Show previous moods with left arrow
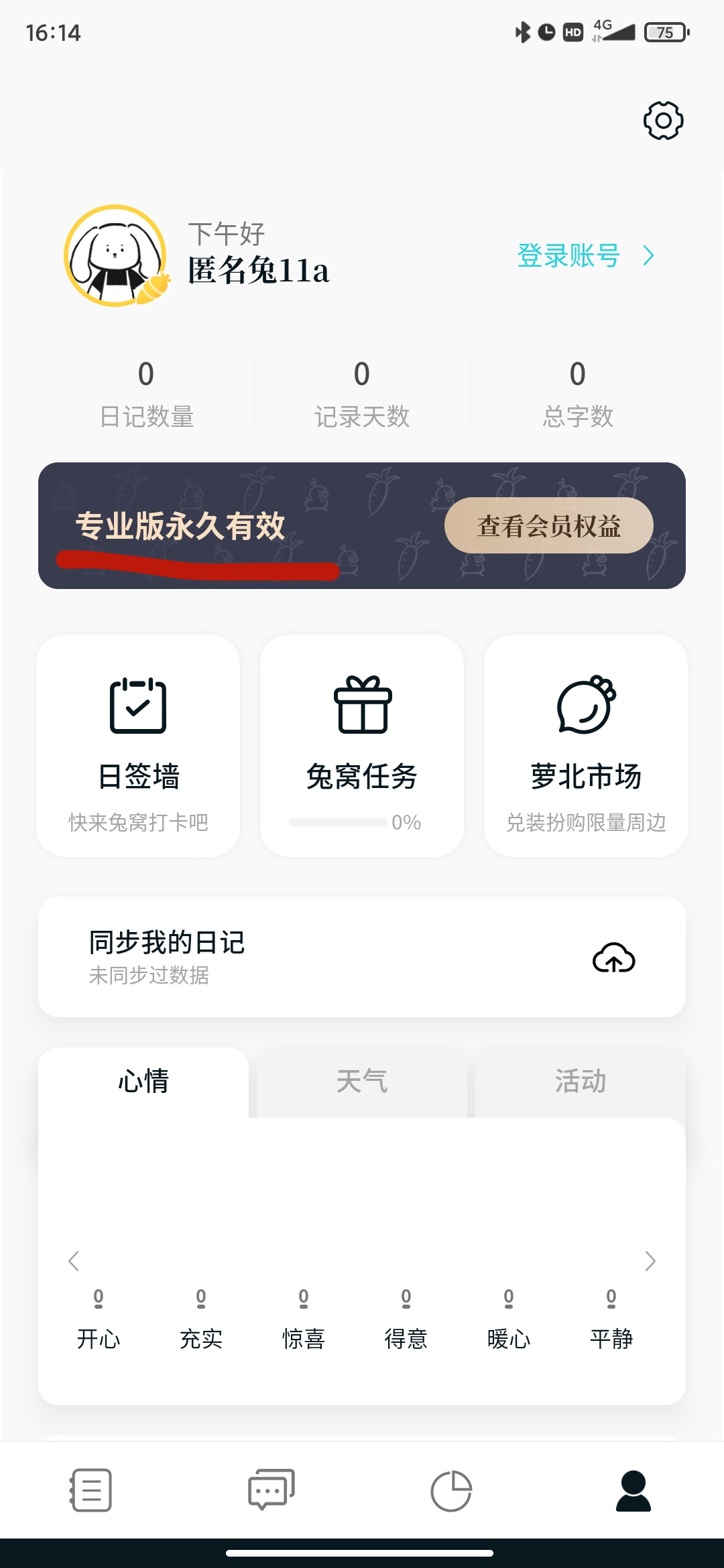724x1568 pixels. click(x=74, y=1261)
